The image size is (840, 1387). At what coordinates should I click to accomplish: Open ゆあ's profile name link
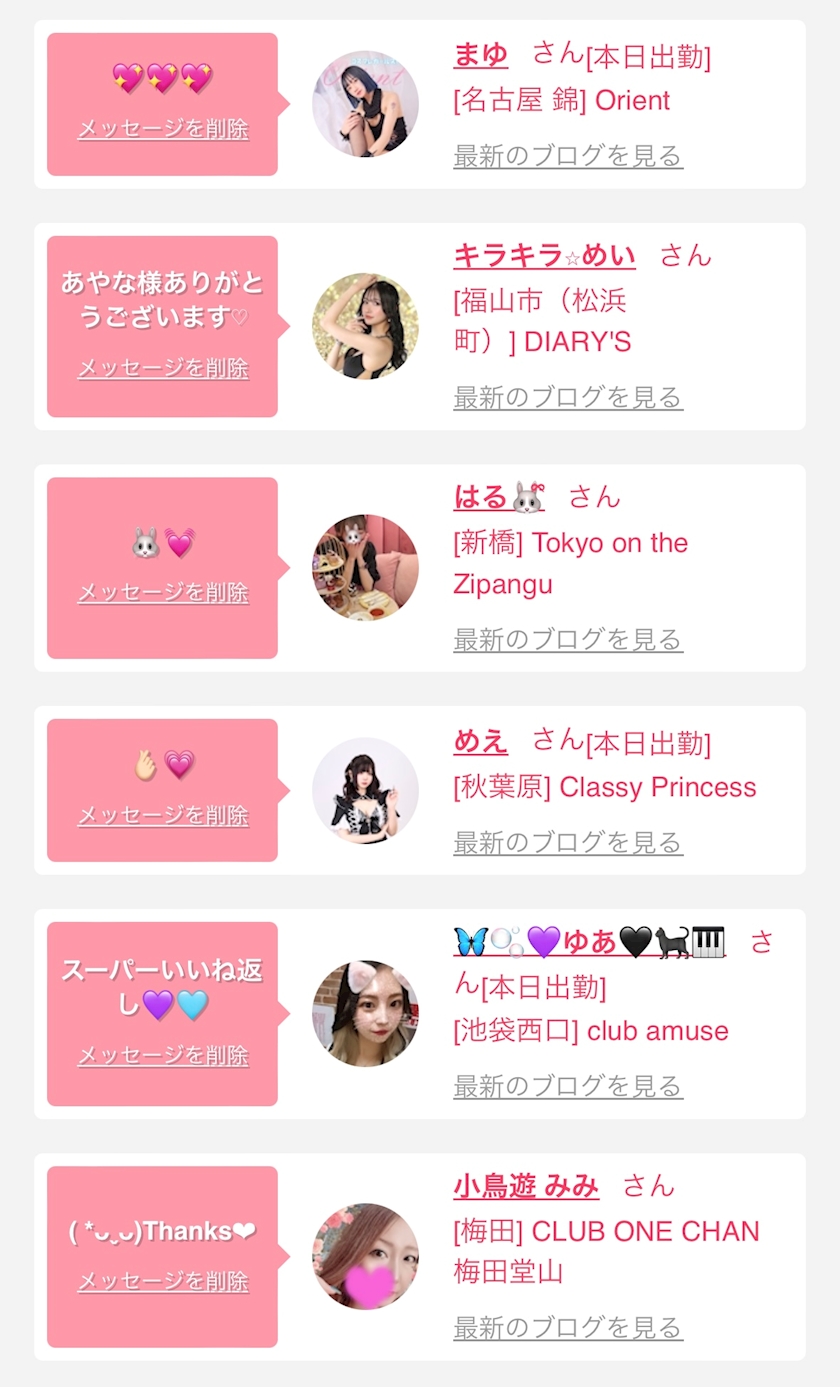[x=590, y=942]
